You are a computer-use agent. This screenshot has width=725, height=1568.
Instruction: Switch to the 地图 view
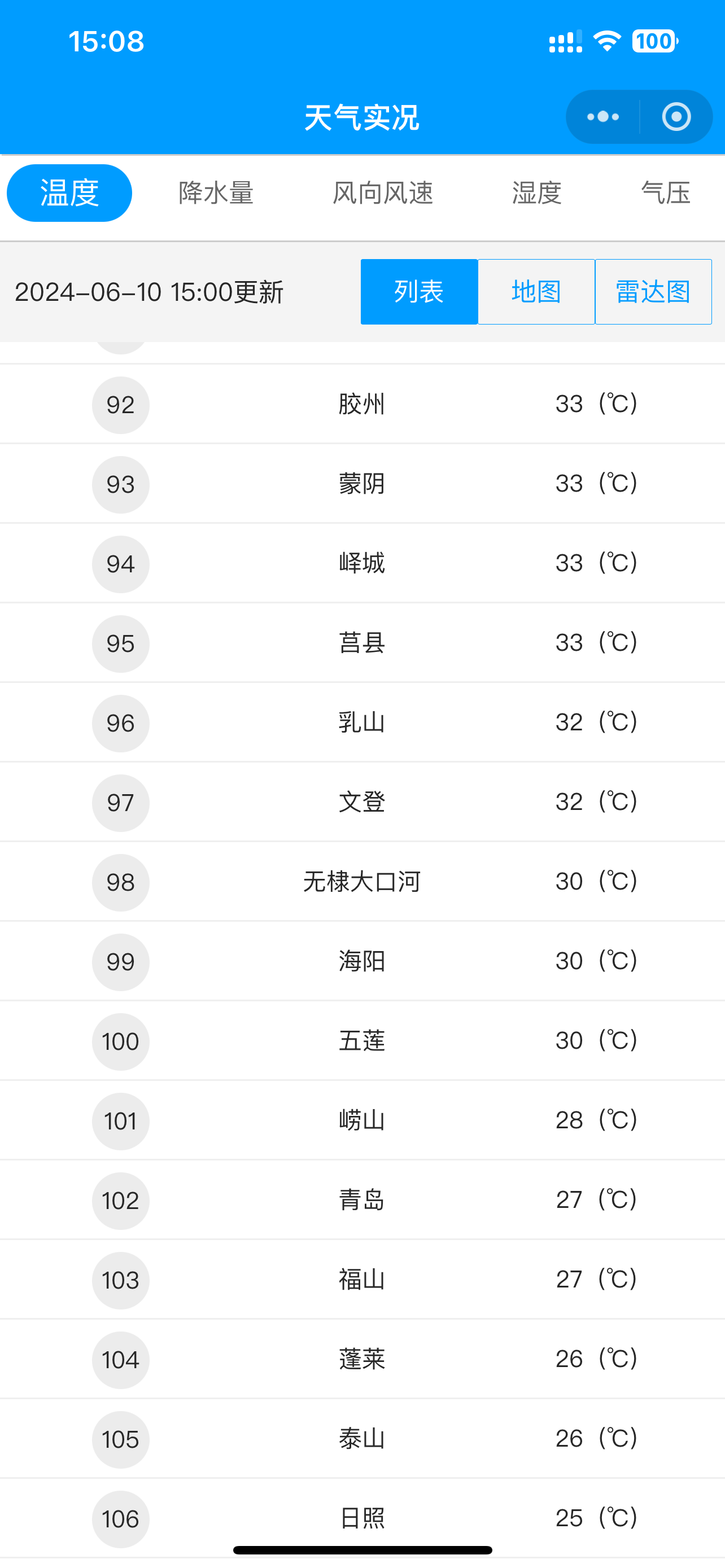pyautogui.click(x=536, y=292)
